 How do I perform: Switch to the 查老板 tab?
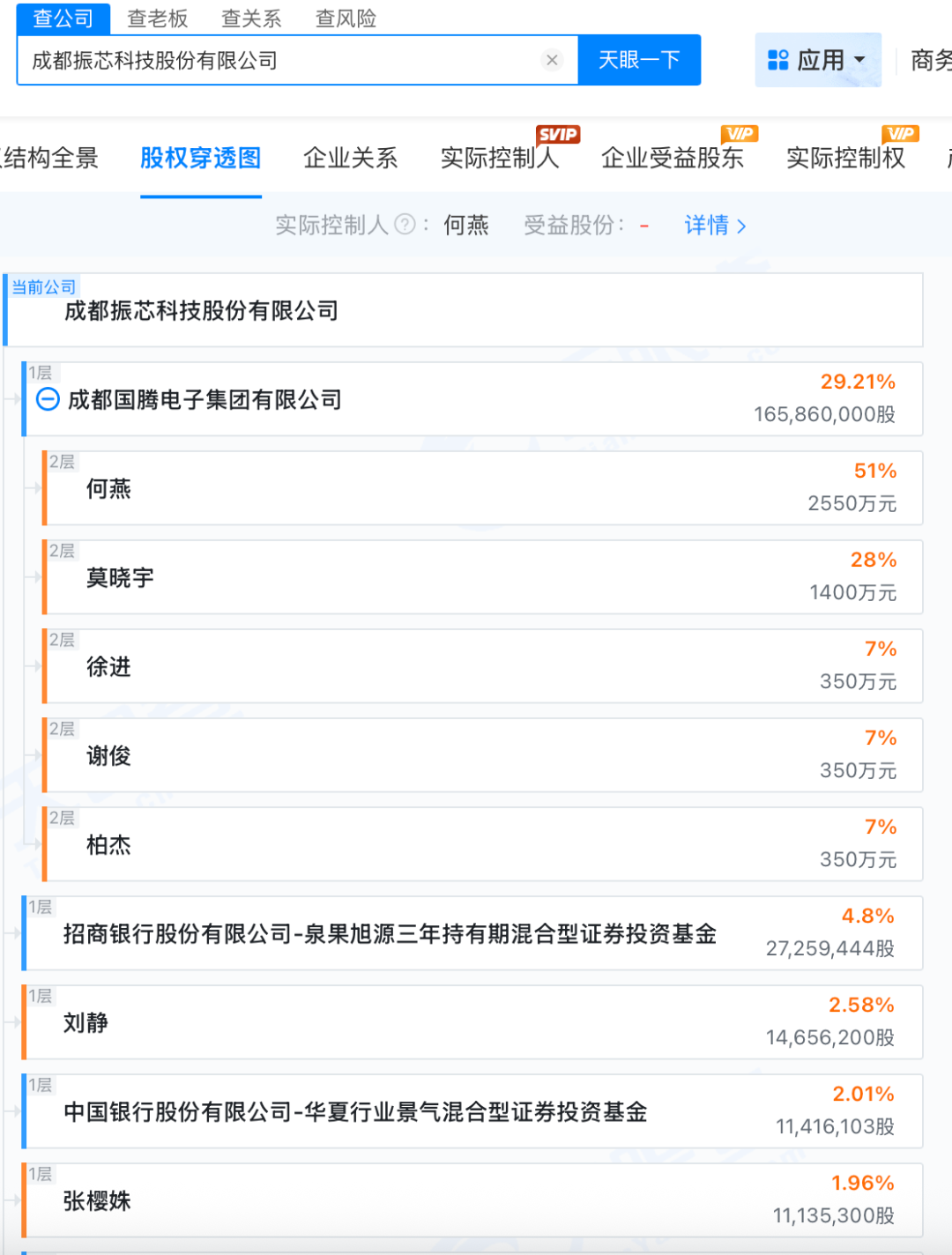(159, 19)
